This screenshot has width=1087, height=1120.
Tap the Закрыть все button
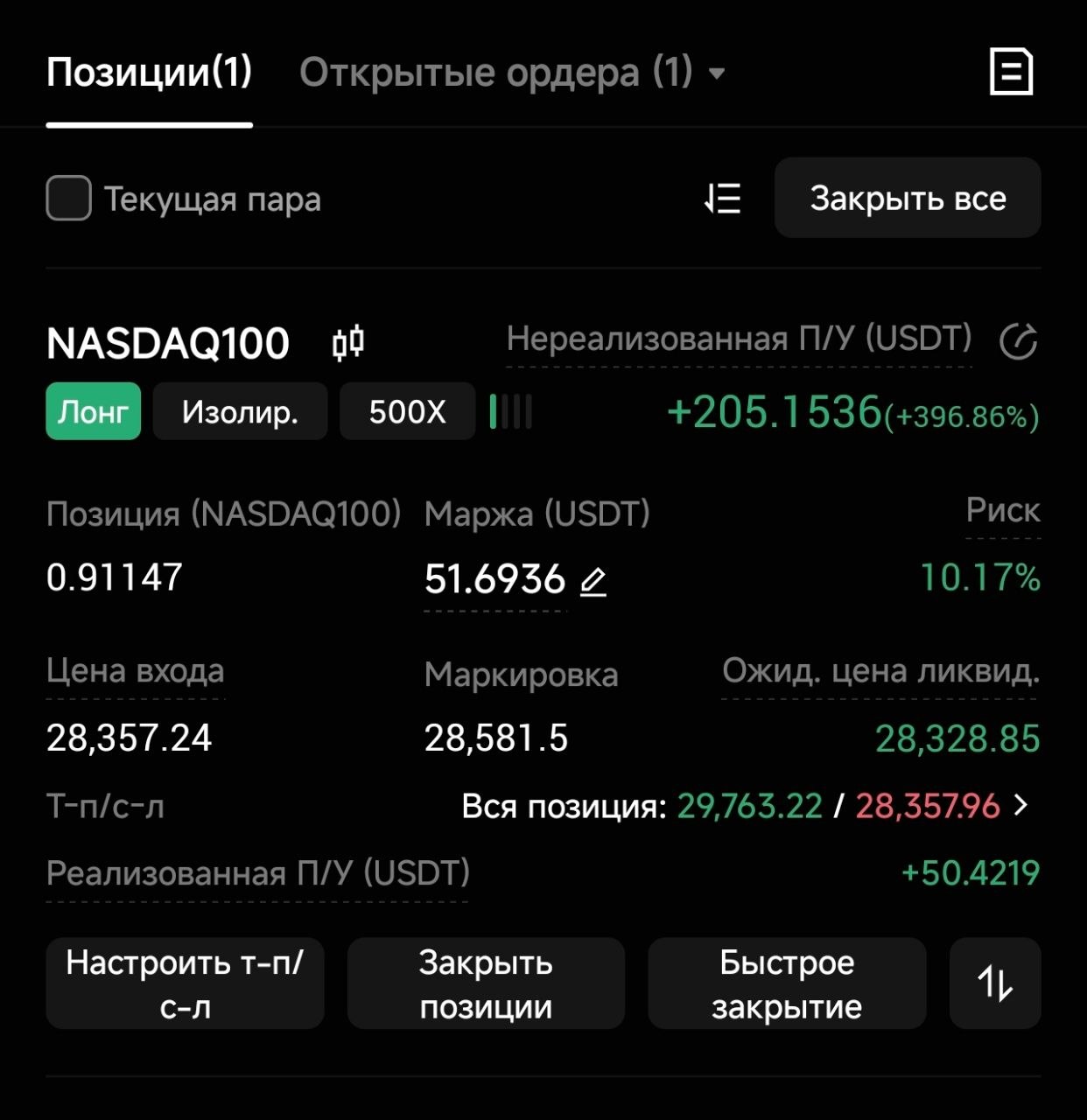point(908,198)
